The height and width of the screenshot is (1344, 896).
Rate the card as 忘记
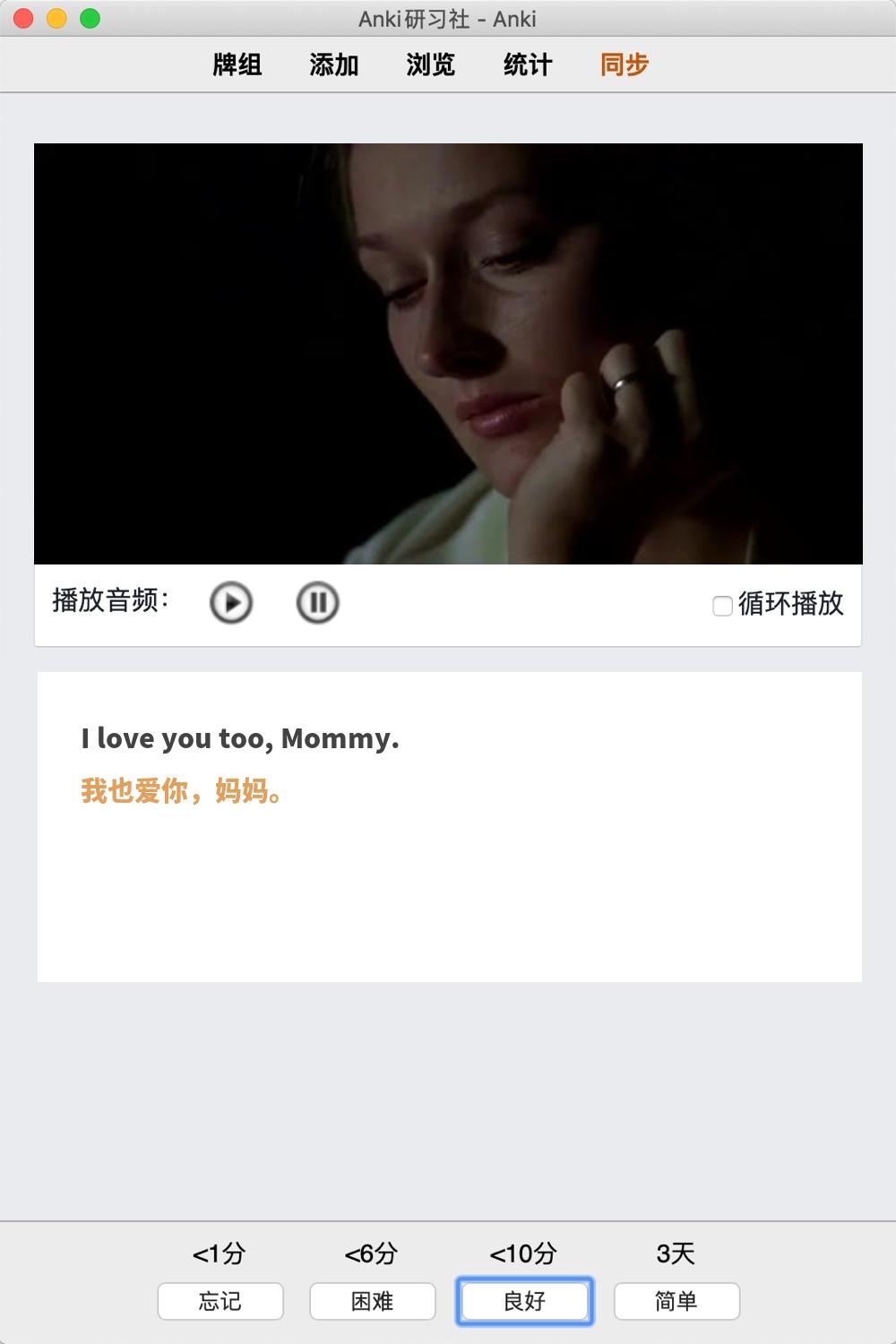point(220,1301)
